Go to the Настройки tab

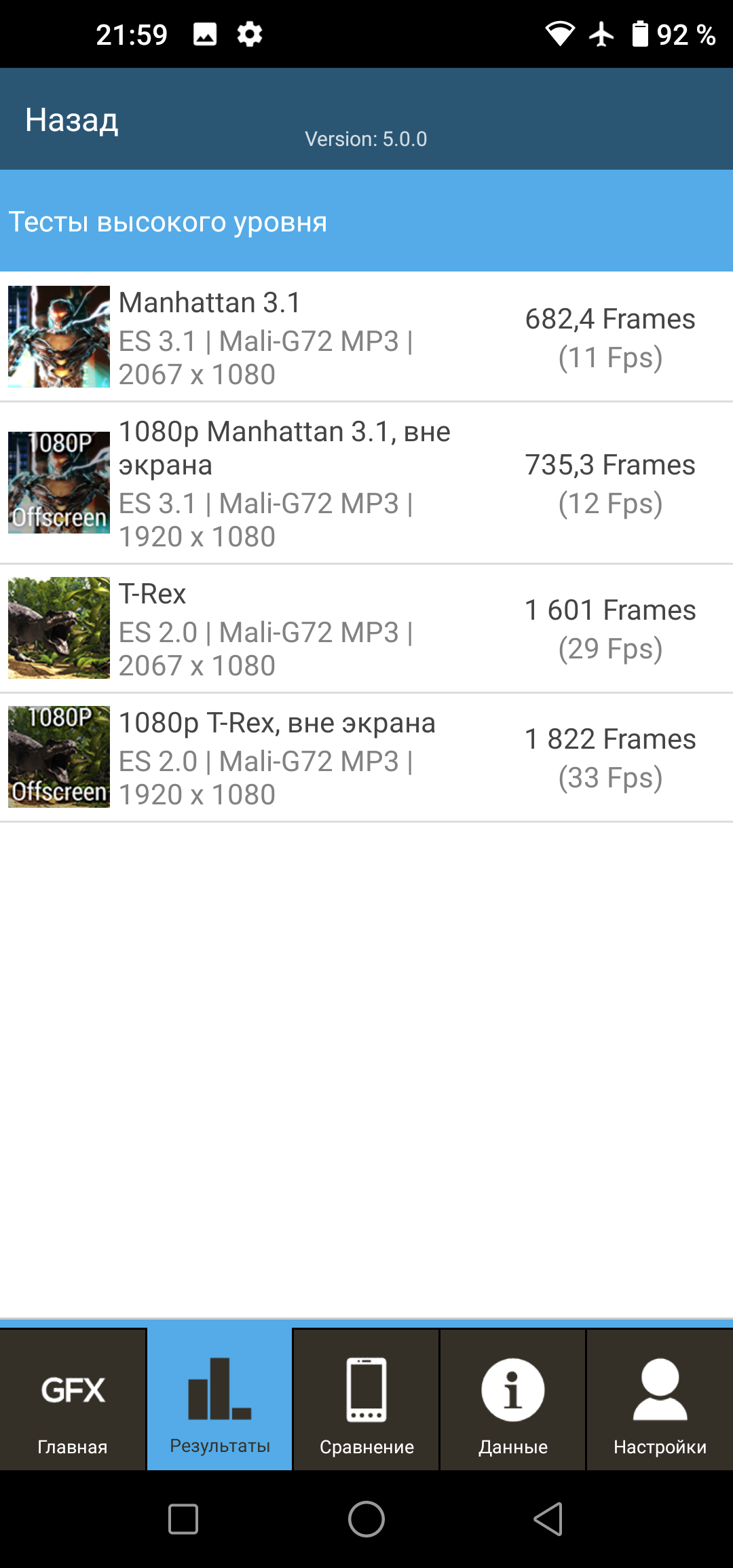(660, 1400)
